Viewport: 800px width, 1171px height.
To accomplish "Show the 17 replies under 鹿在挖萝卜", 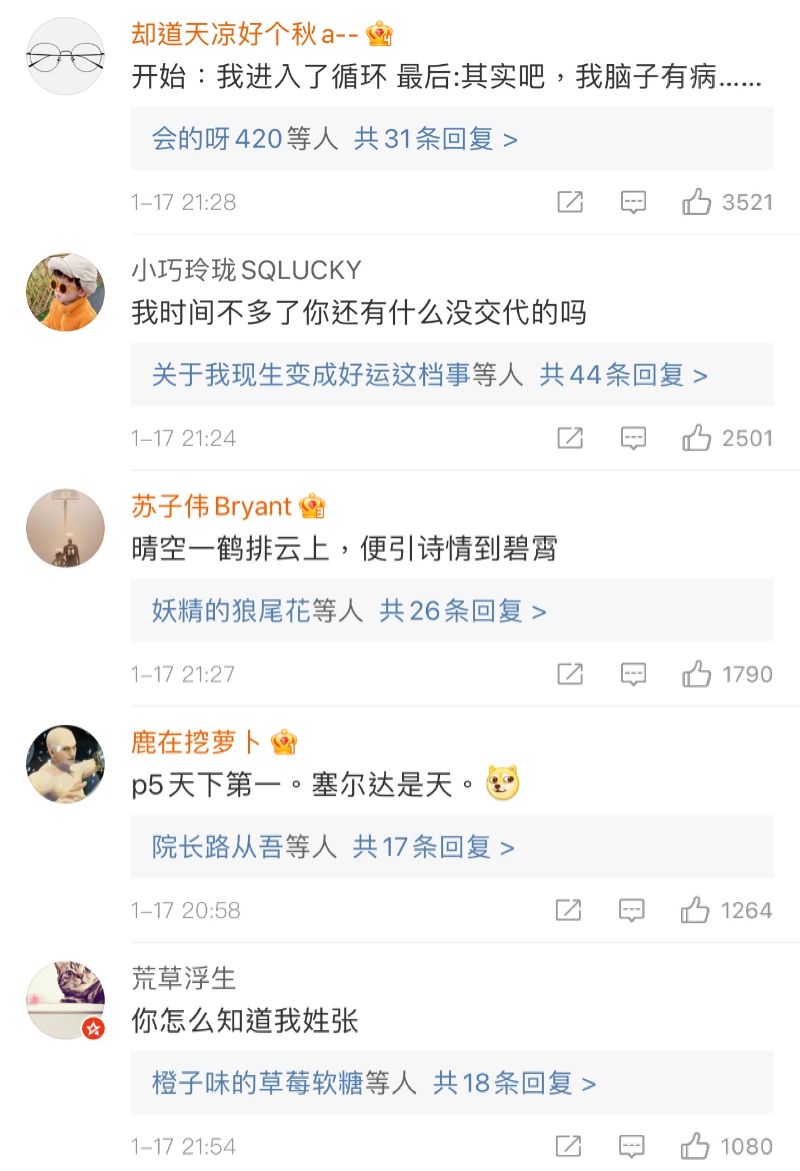I will pyautogui.click(x=434, y=847).
